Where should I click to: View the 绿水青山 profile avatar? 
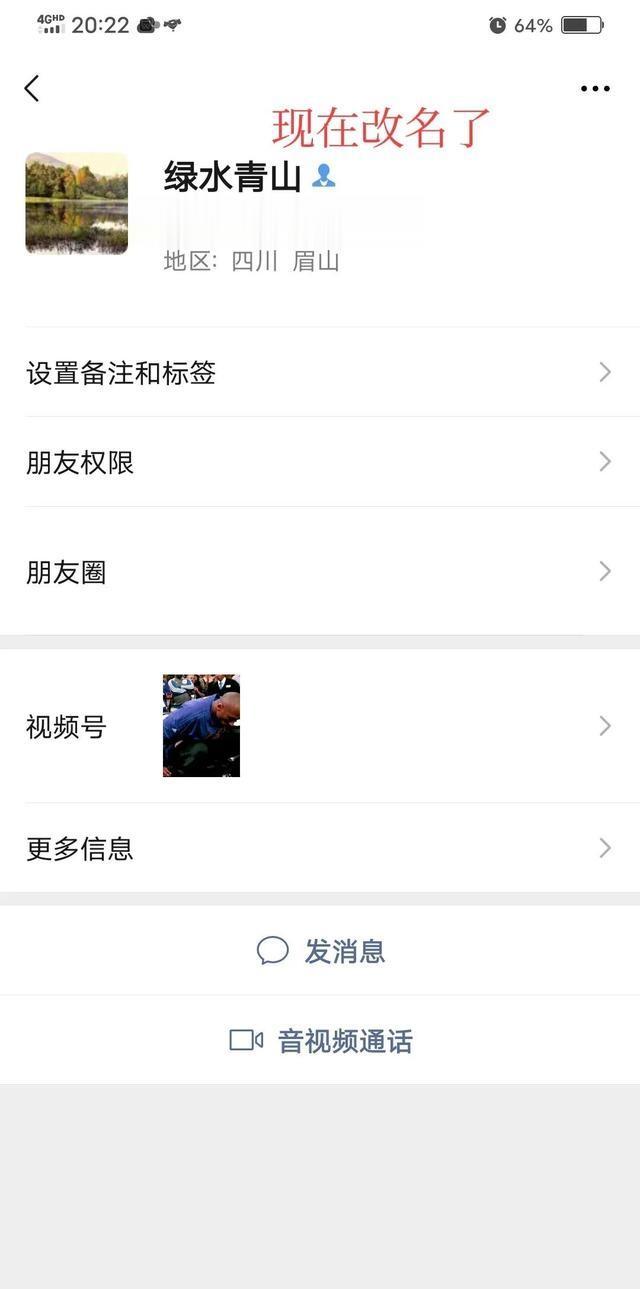pyautogui.click(x=77, y=203)
